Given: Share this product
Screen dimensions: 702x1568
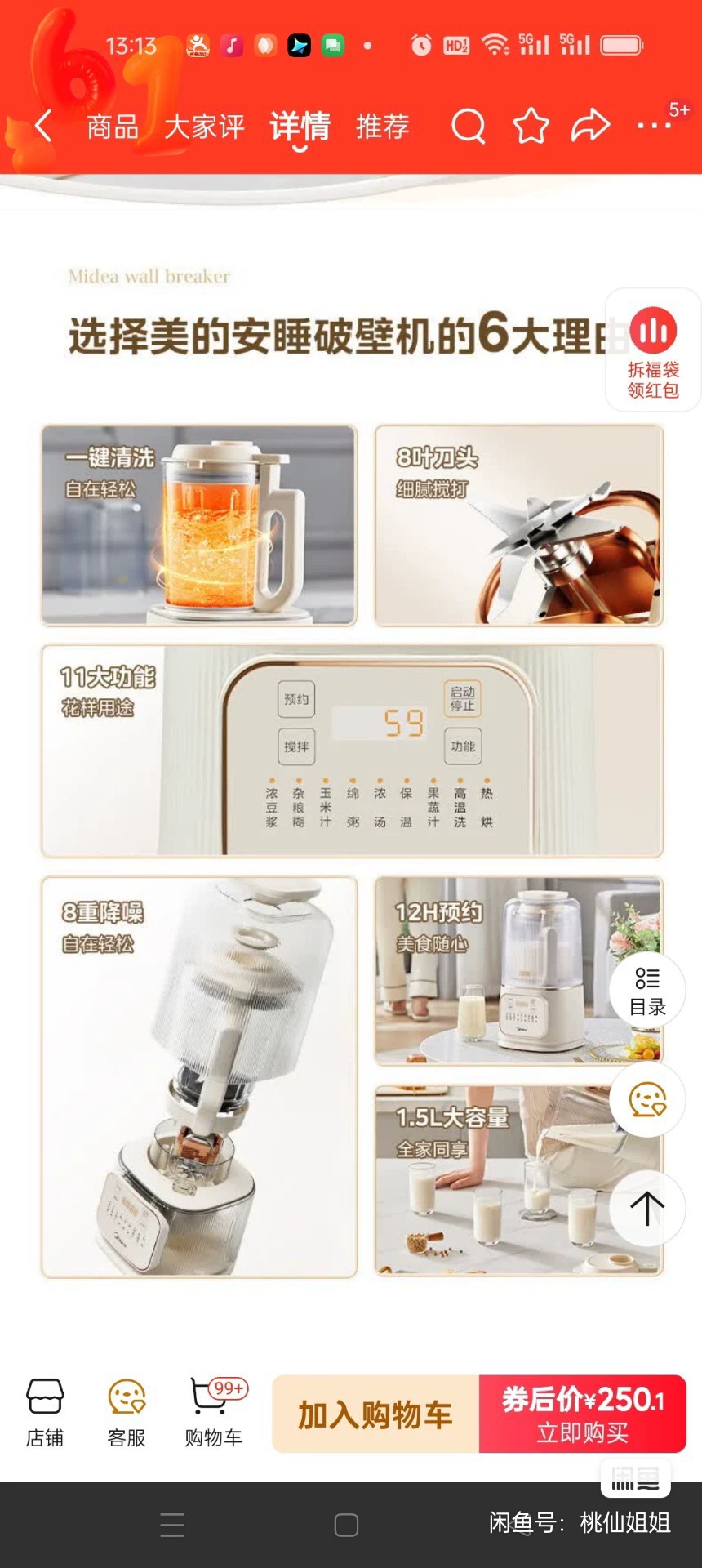Looking at the screenshot, I should point(590,127).
